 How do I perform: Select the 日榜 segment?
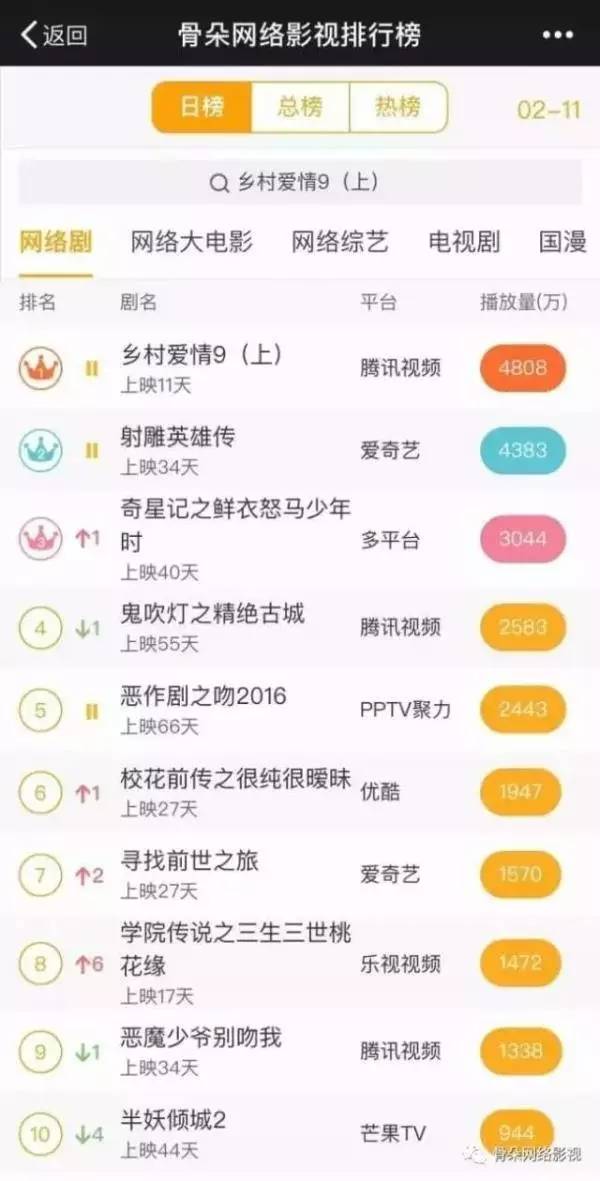[x=202, y=108]
